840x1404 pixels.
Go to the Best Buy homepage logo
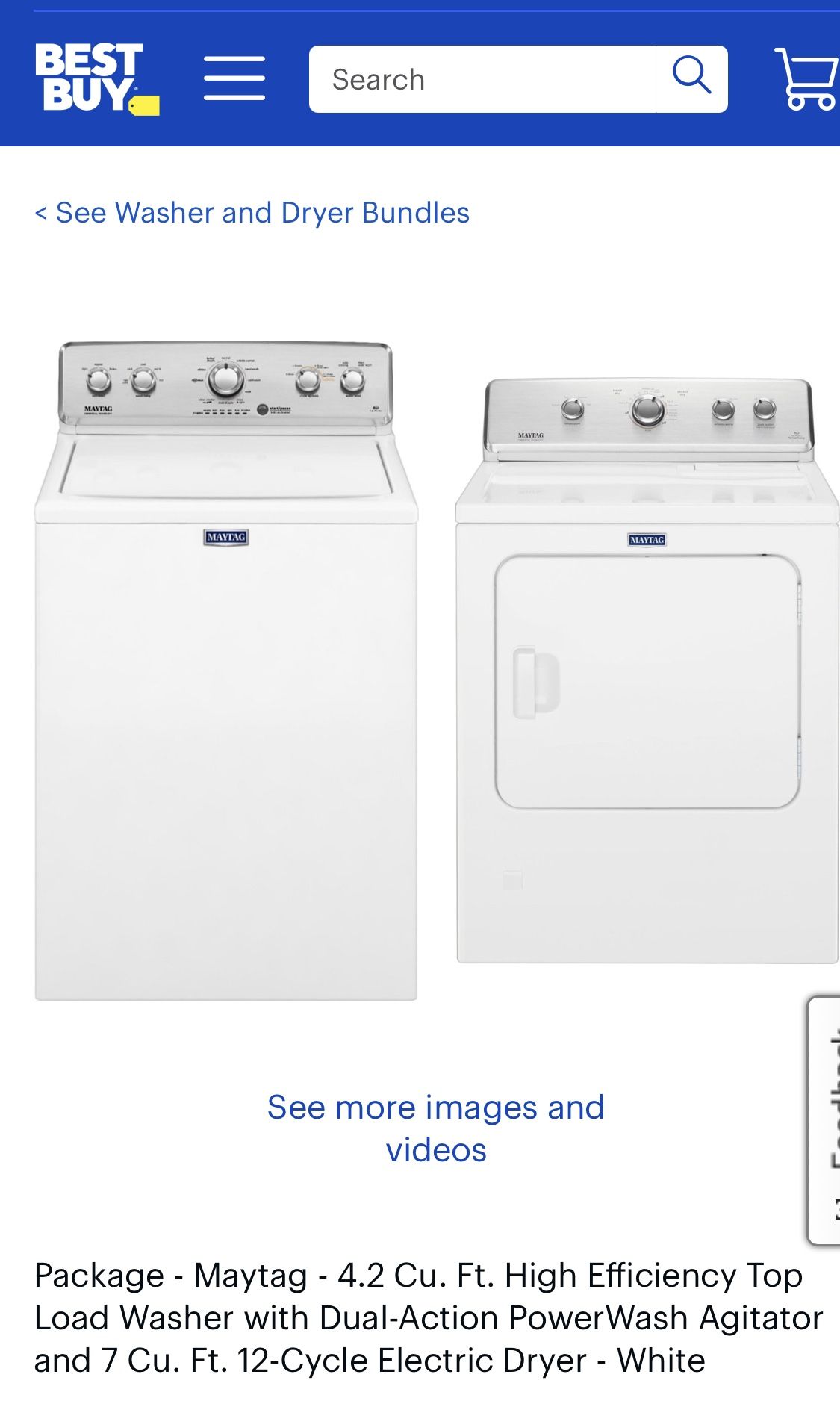[96, 78]
